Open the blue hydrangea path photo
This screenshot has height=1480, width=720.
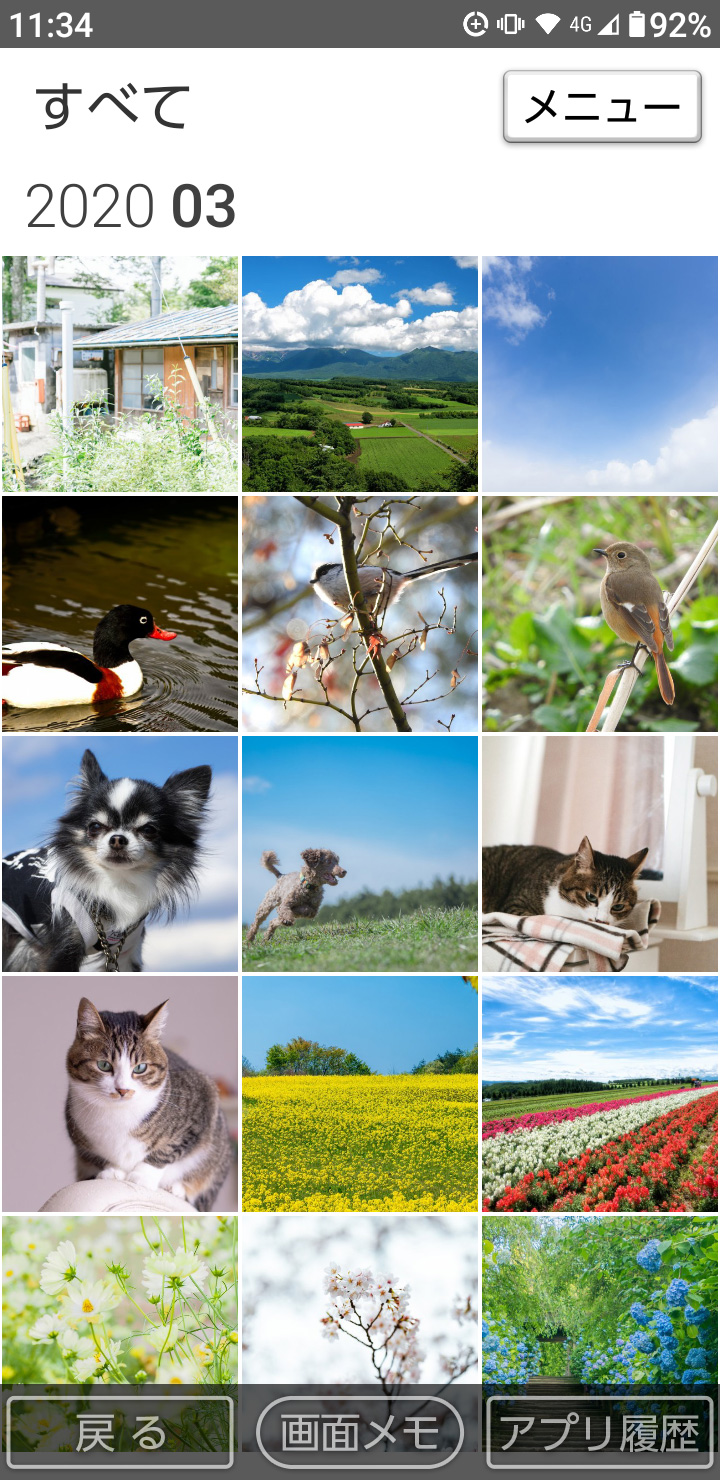(600, 1300)
